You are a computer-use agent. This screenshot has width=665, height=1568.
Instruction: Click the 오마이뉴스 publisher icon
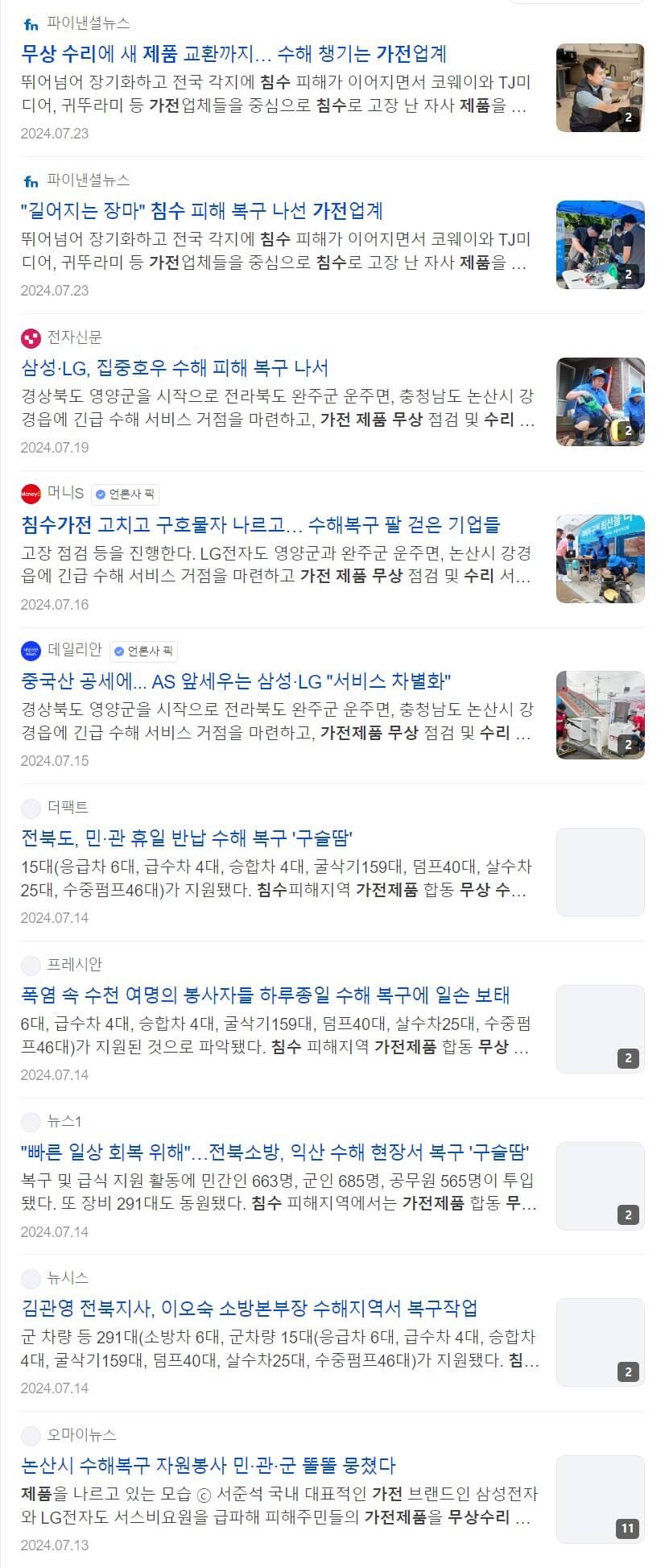[x=30, y=1434]
